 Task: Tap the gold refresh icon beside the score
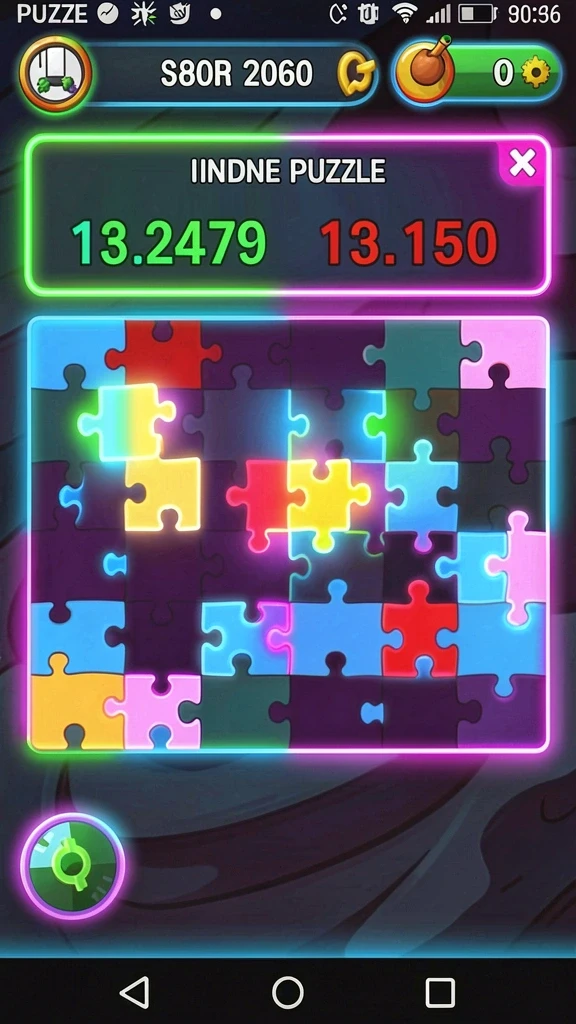[x=357, y=75]
